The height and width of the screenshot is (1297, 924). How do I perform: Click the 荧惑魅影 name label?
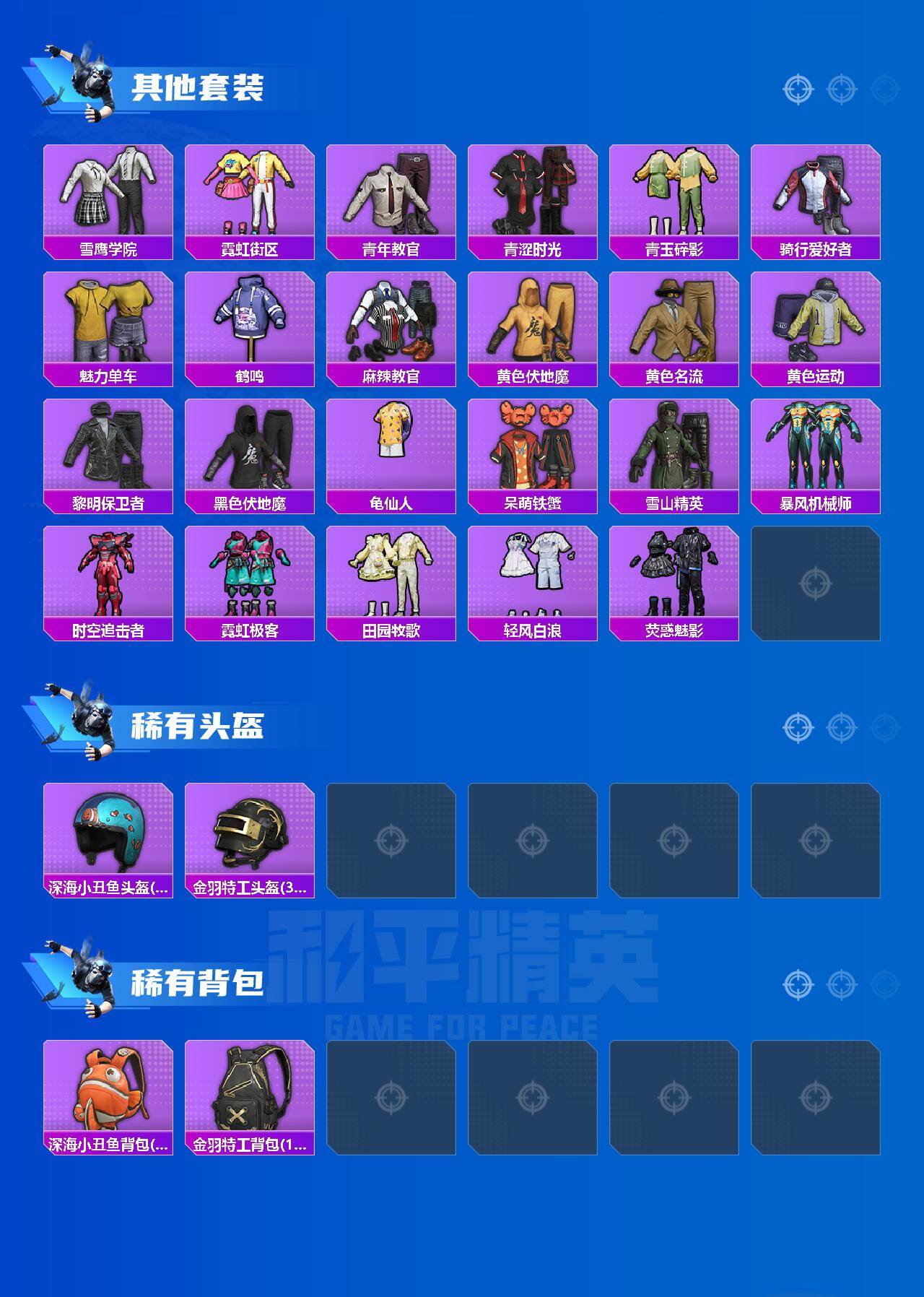[674, 630]
